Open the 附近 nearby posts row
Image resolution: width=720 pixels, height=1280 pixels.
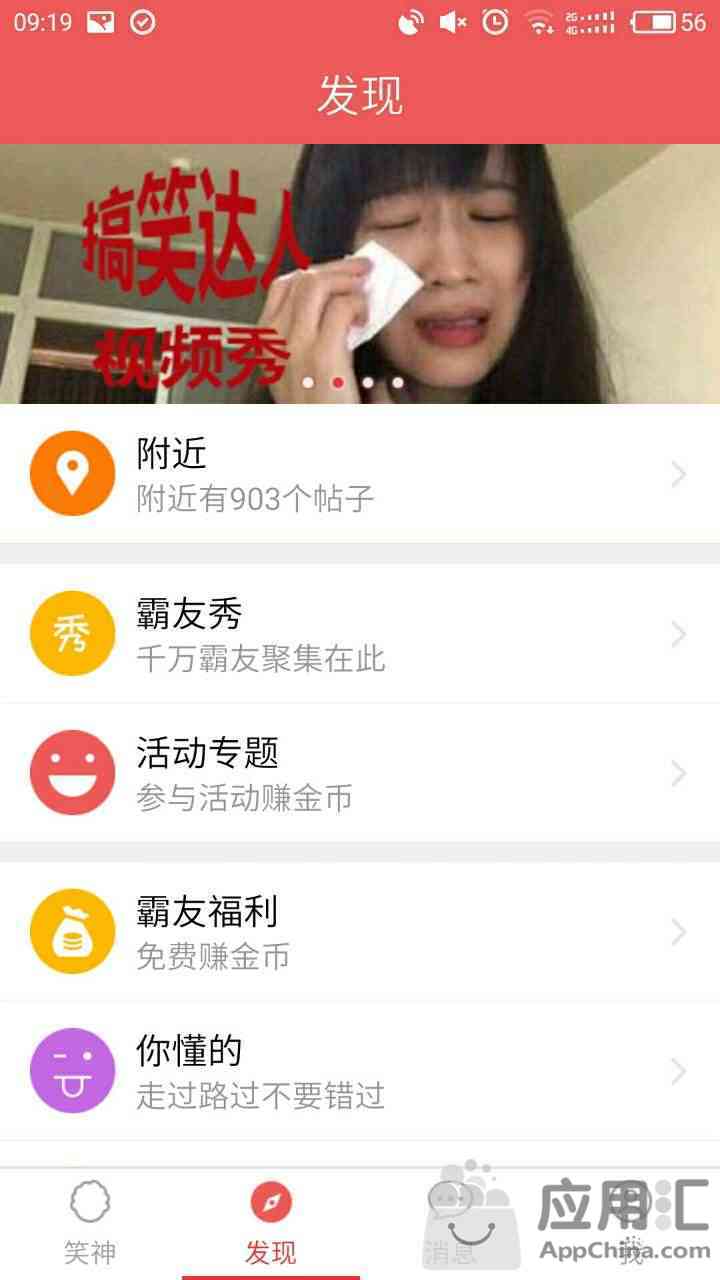tap(360, 474)
